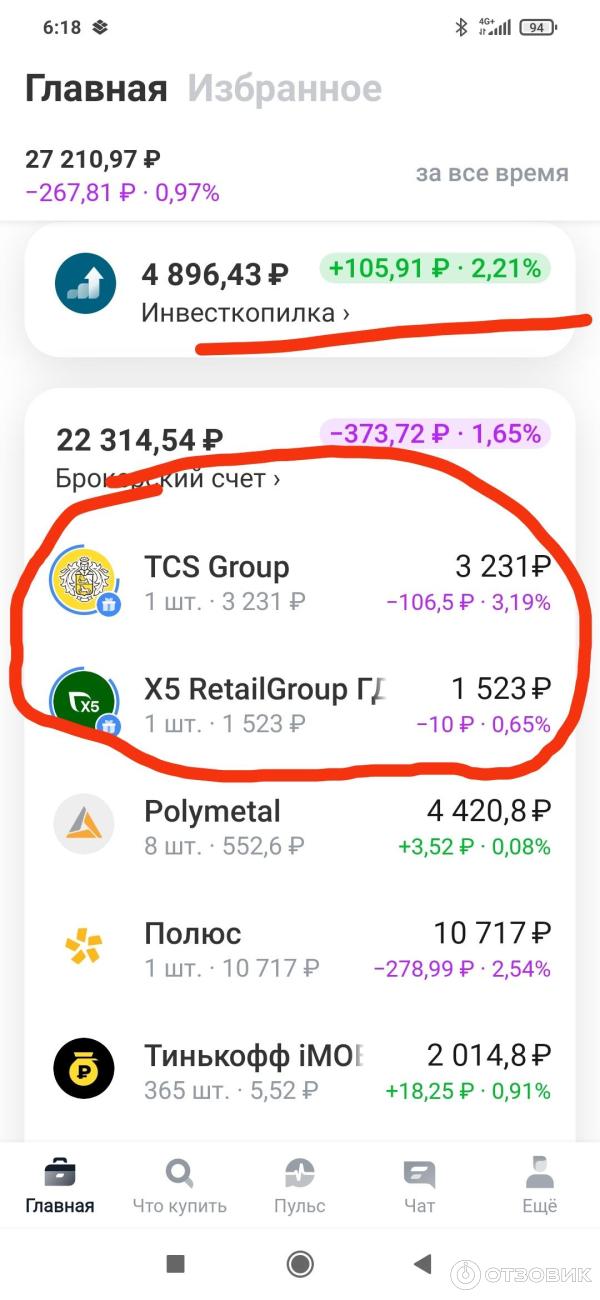This screenshot has width=600, height=1300.
Task: Open the Тинькофф iMOEX fund row
Action: click(300, 1071)
